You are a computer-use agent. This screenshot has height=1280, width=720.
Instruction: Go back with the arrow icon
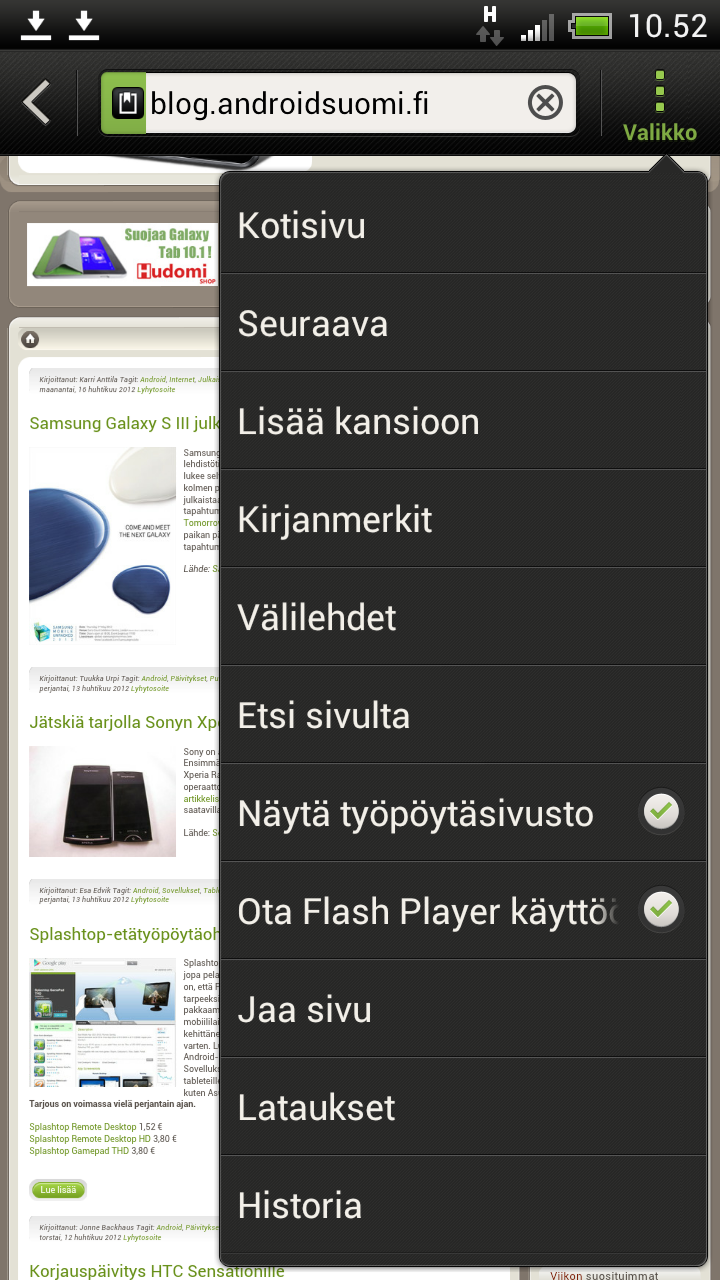click(38, 102)
